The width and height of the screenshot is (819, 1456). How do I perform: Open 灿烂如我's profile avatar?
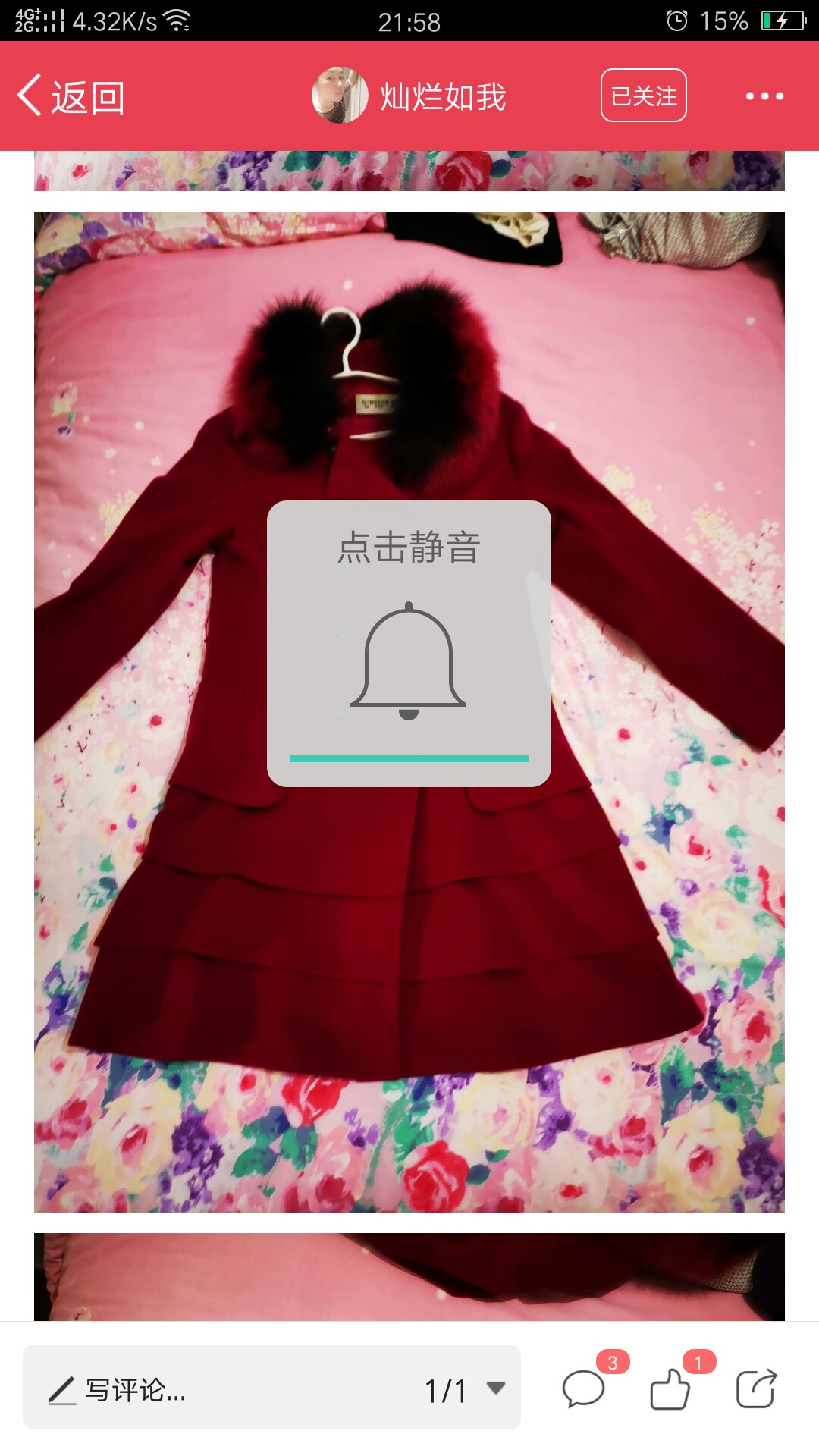click(340, 96)
